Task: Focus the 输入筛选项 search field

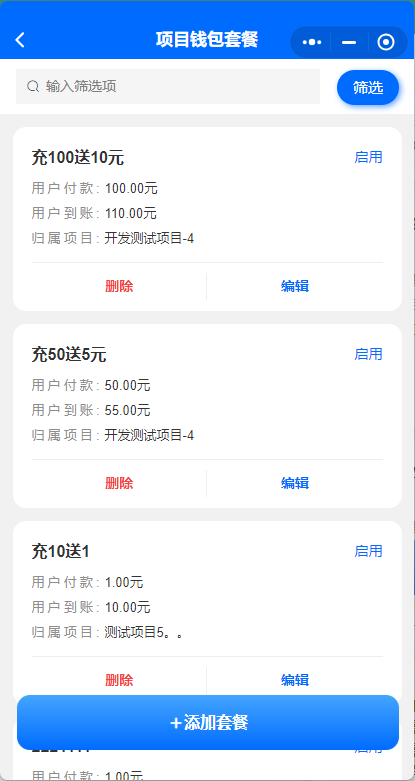Action: pyautogui.click(x=168, y=87)
